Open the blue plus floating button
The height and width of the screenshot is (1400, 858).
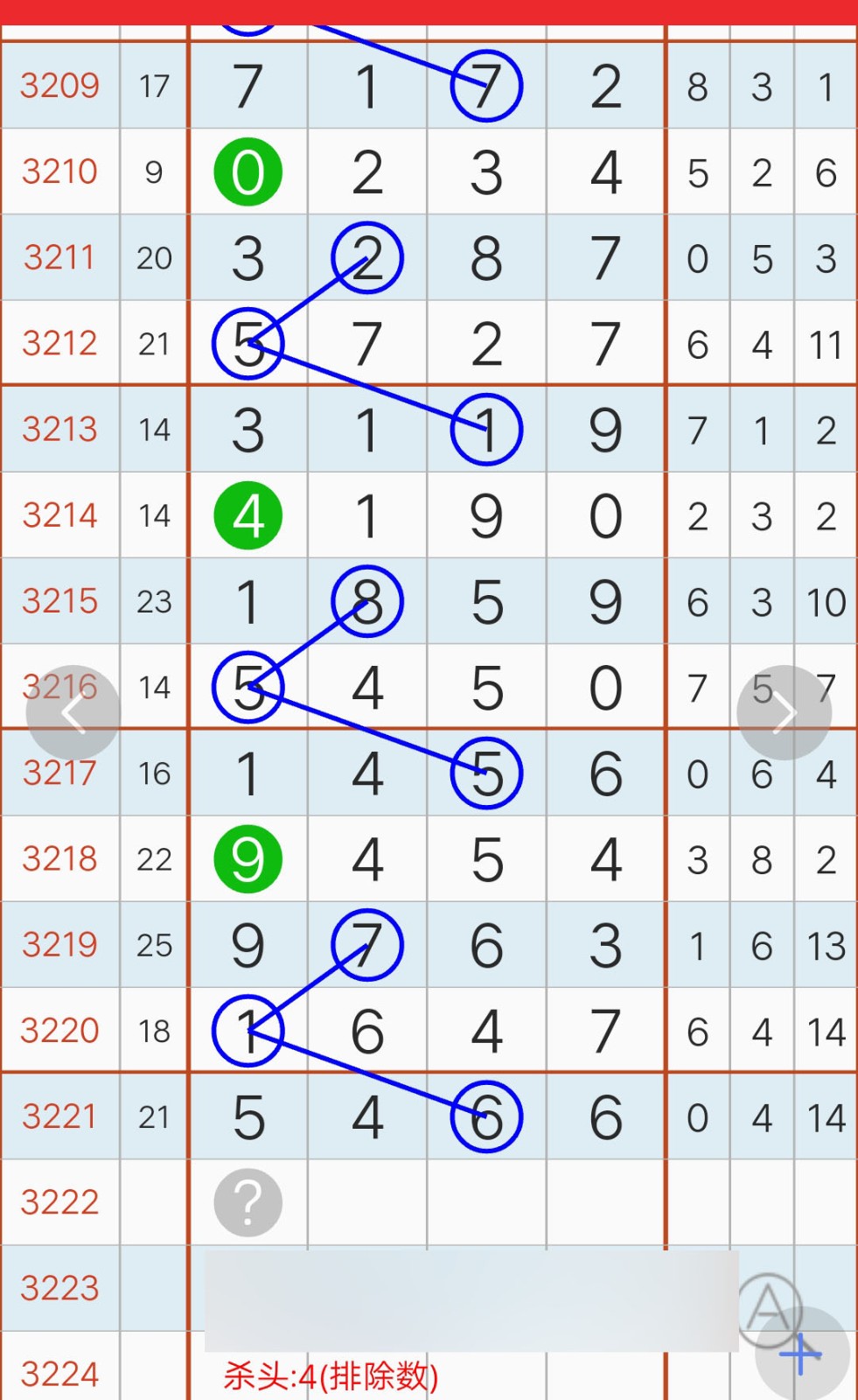click(x=802, y=1354)
